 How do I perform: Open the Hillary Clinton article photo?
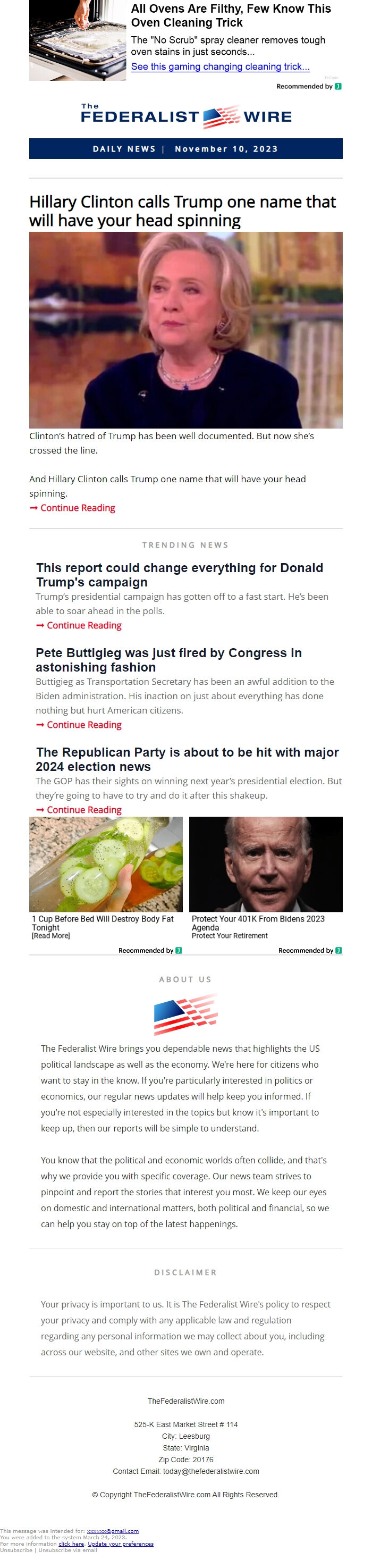tap(185, 329)
